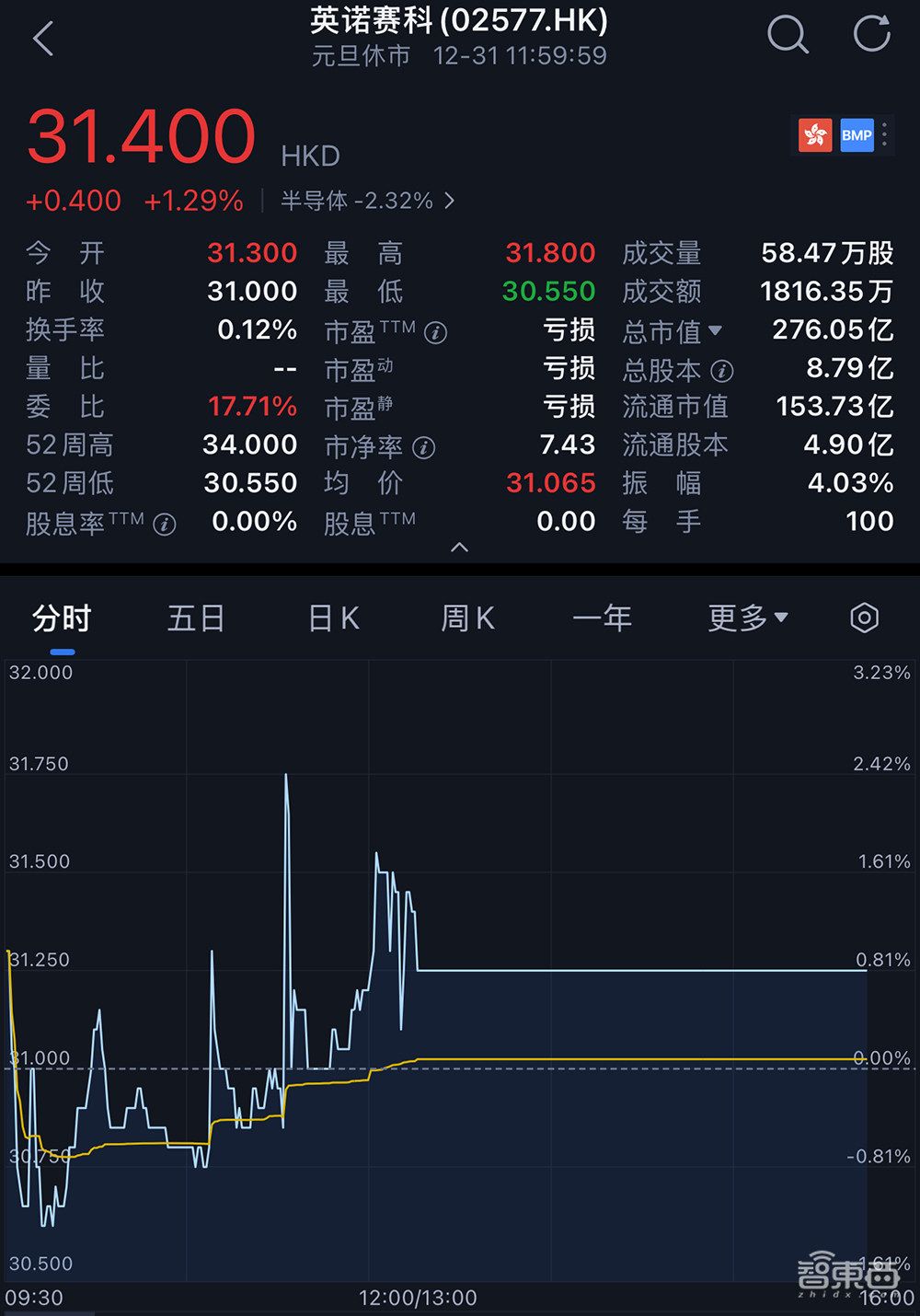This screenshot has height=1316, width=920.
Task: Refresh the quote data
Action: pyautogui.click(x=870, y=34)
